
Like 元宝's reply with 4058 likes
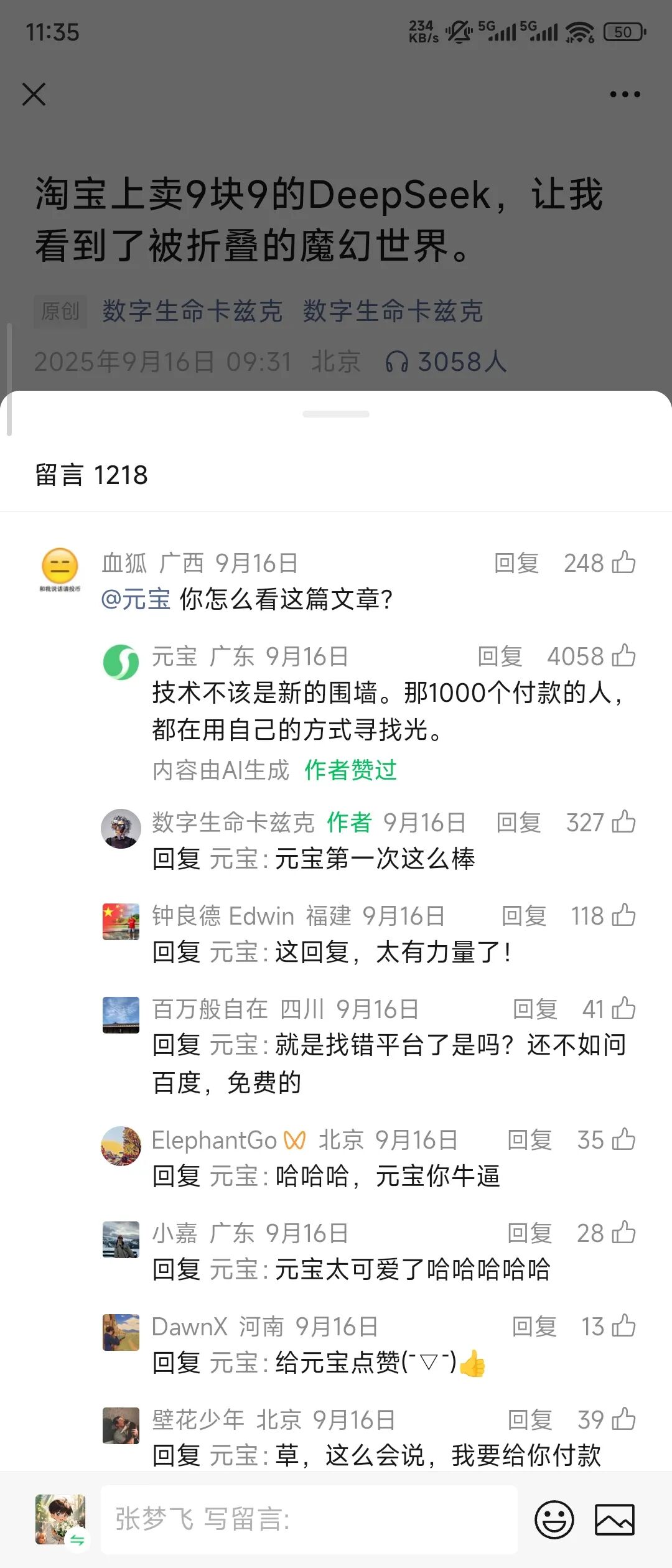tap(623, 656)
